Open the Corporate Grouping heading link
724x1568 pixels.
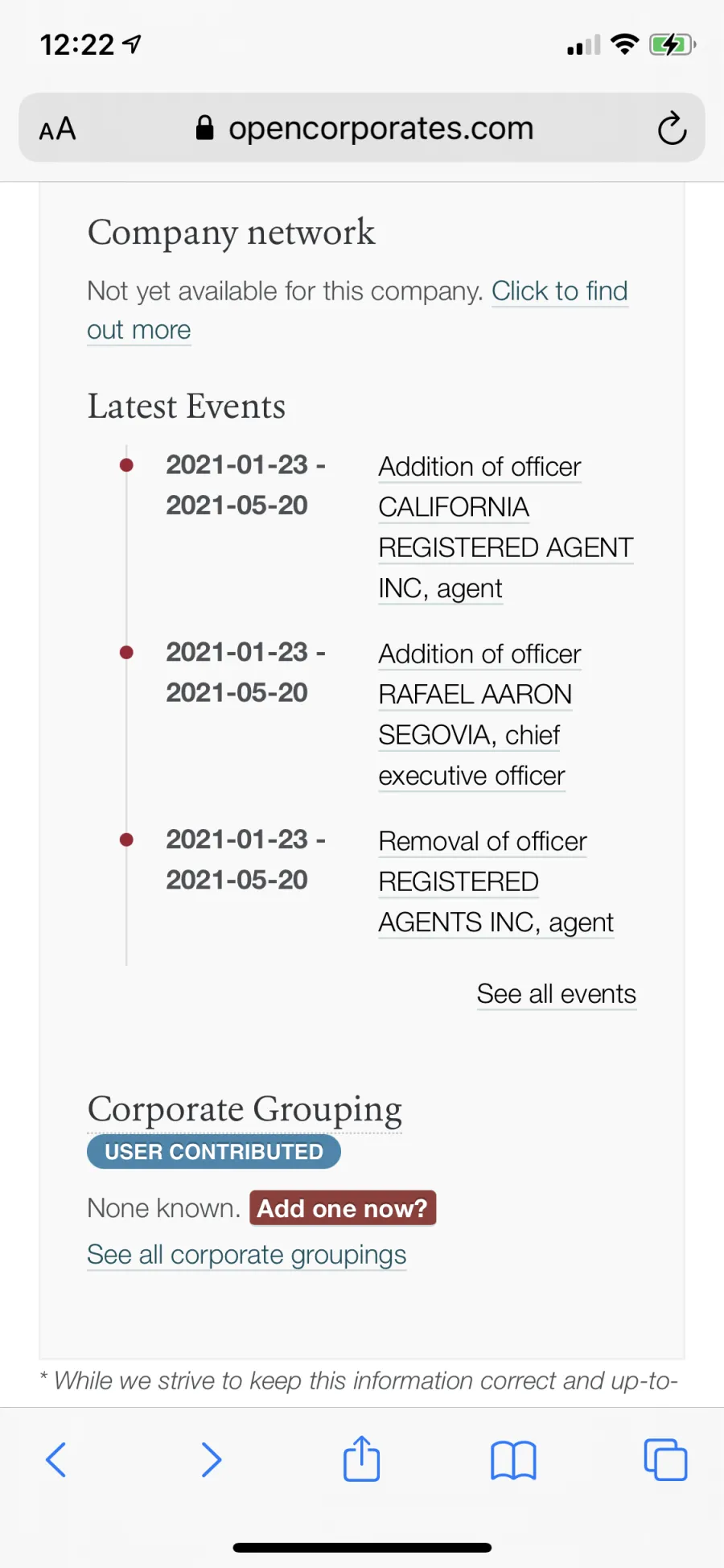pos(245,1109)
